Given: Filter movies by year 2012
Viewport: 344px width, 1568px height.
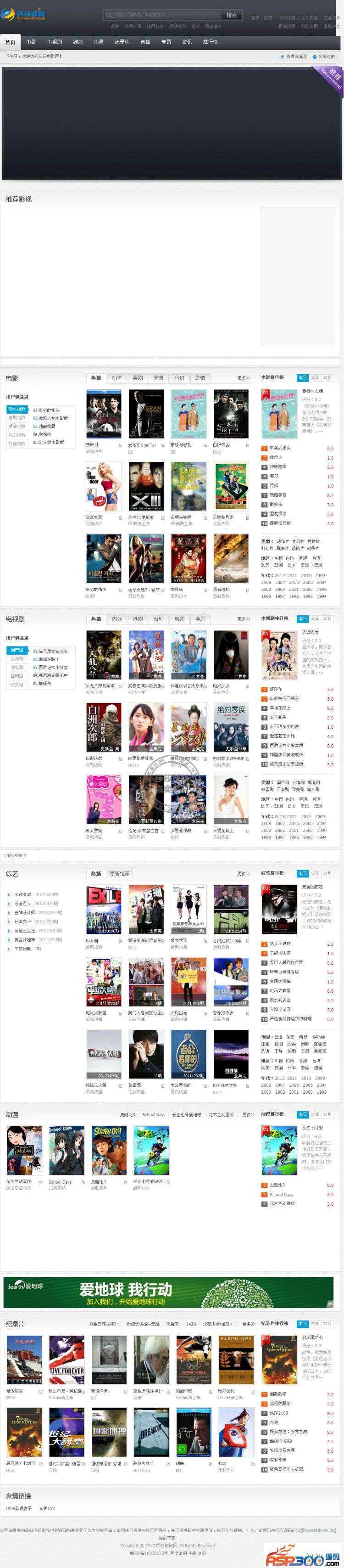Looking at the screenshot, I should [280, 575].
